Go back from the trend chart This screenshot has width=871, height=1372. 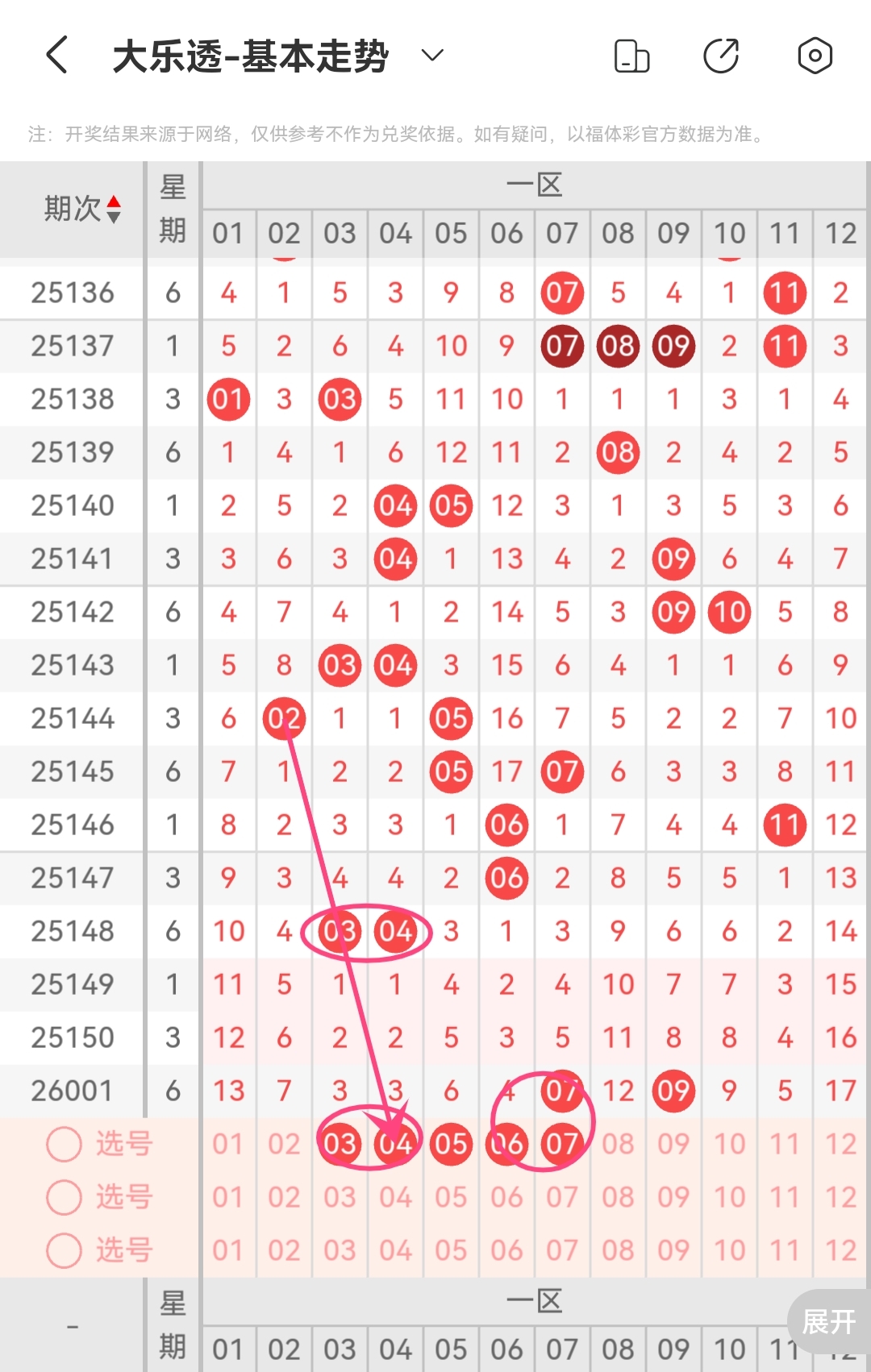pyautogui.click(x=56, y=56)
